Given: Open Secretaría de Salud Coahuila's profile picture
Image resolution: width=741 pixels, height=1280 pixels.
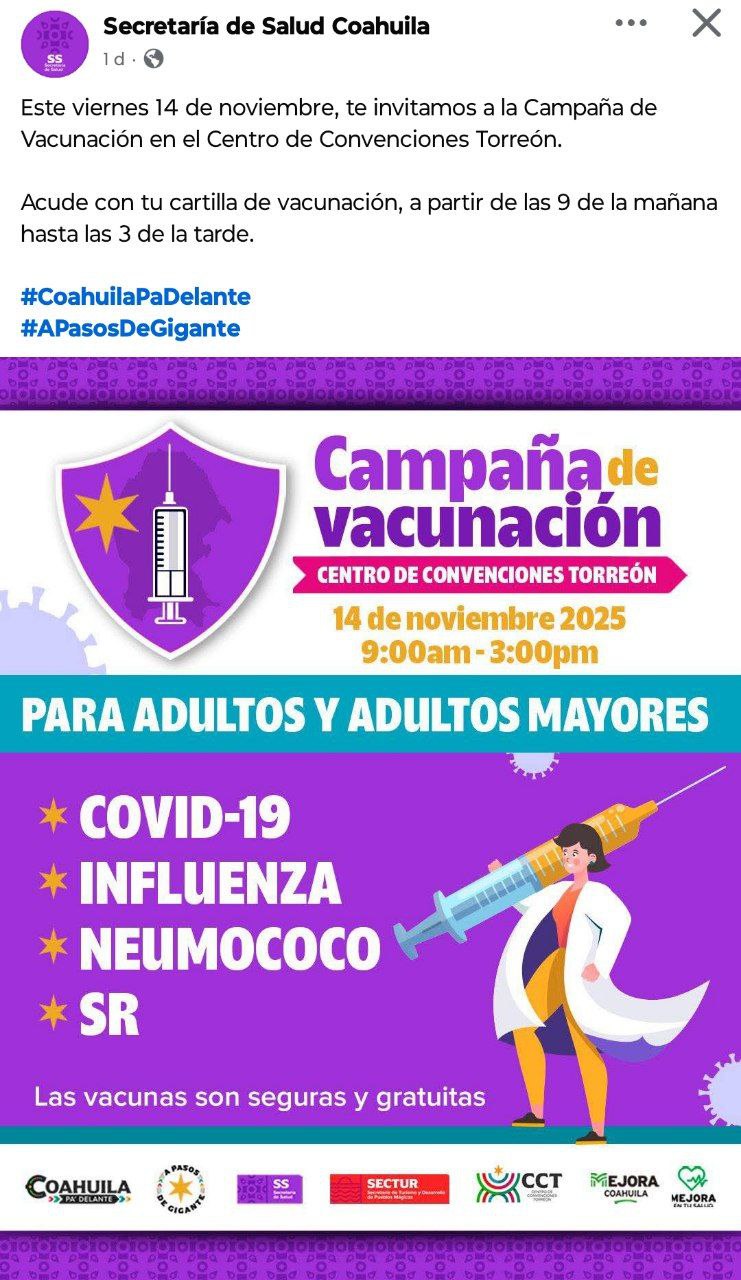Looking at the screenshot, I should 55,44.
